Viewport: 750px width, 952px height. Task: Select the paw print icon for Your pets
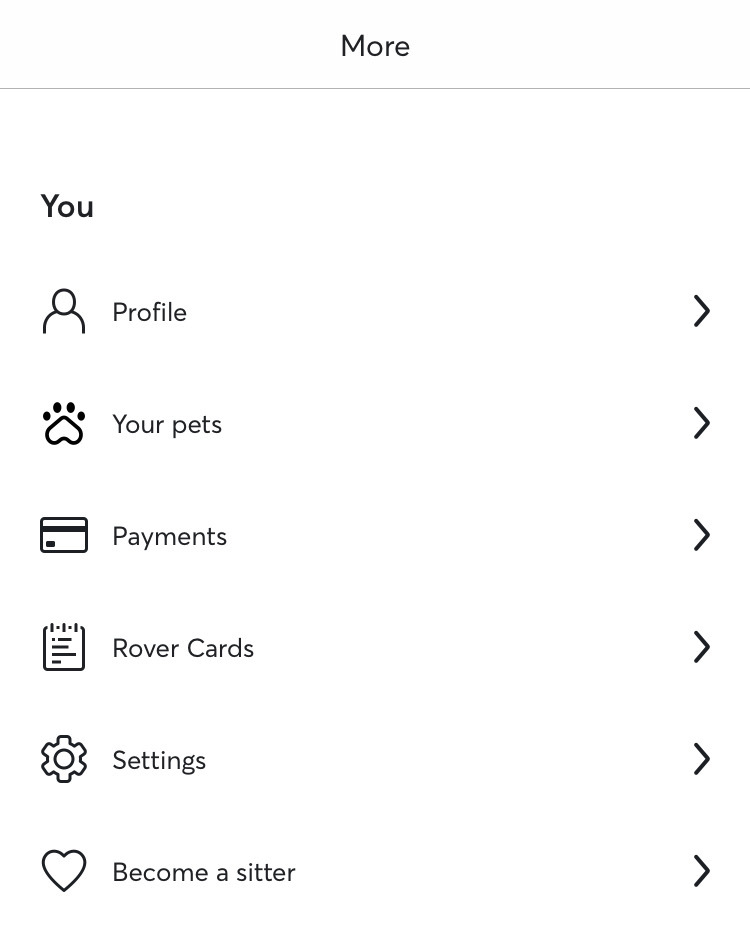pyautogui.click(x=64, y=423)
